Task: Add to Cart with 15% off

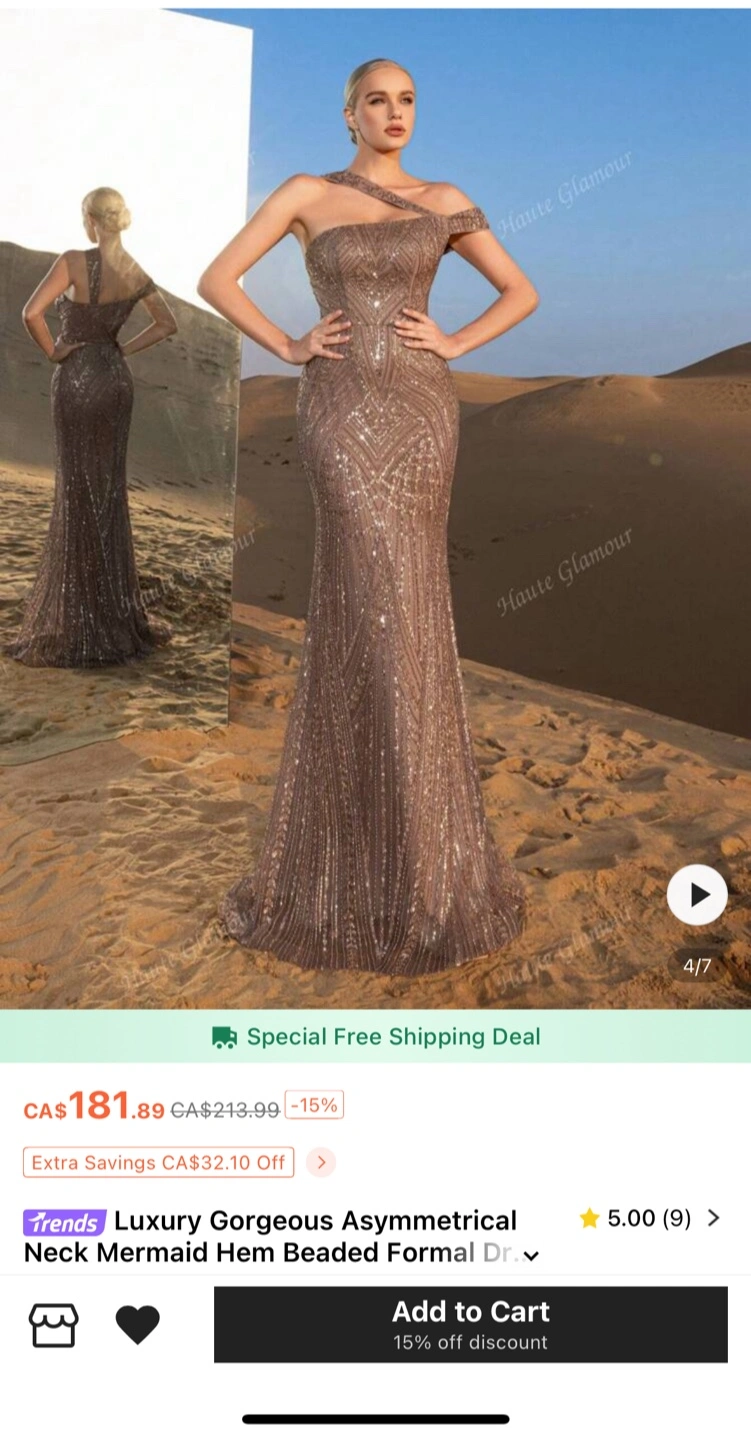Action: click(x=471, y=1324)
